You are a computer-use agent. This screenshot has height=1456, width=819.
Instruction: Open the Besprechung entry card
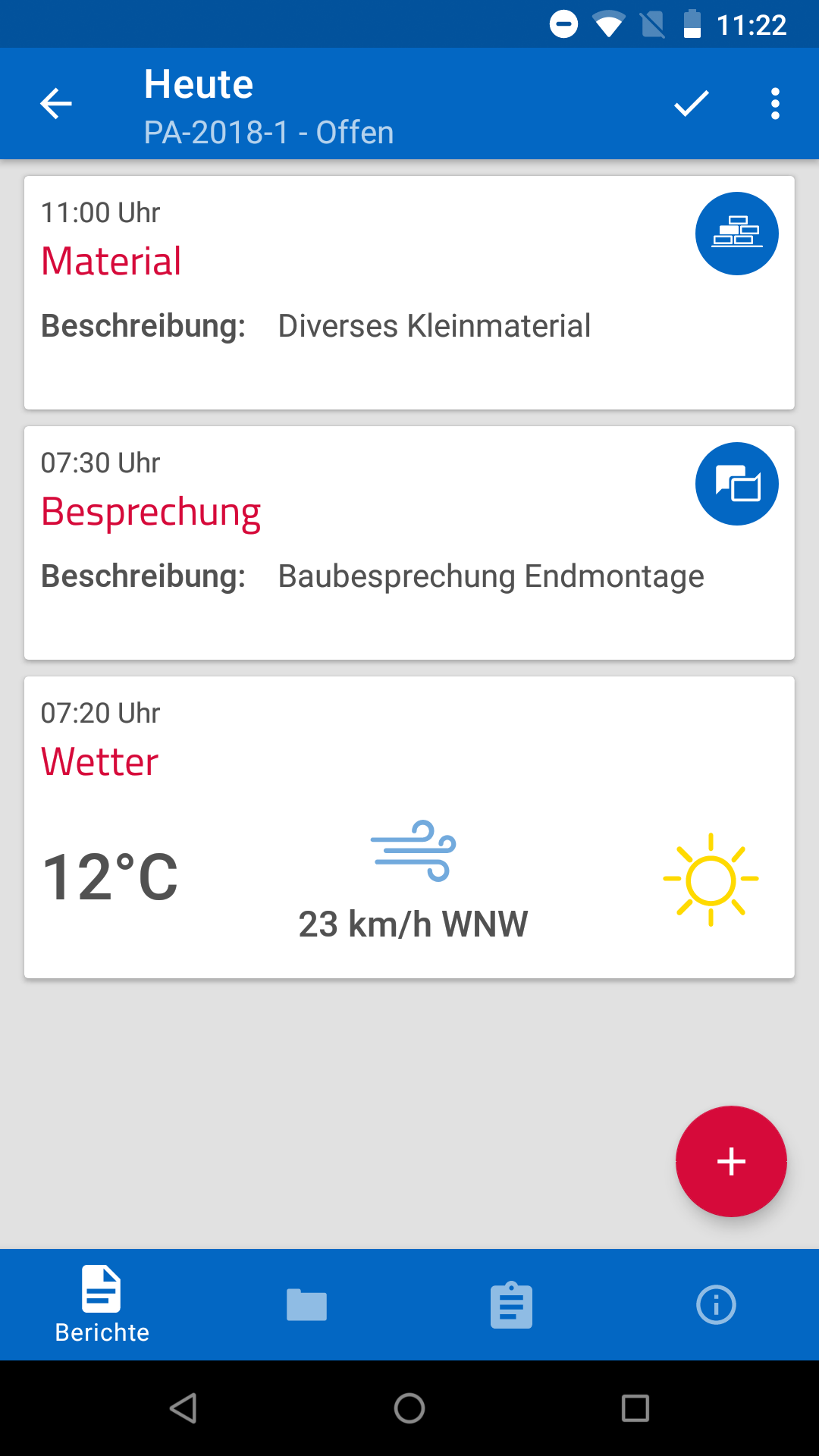pyautogui.click(x=409, y=543)
